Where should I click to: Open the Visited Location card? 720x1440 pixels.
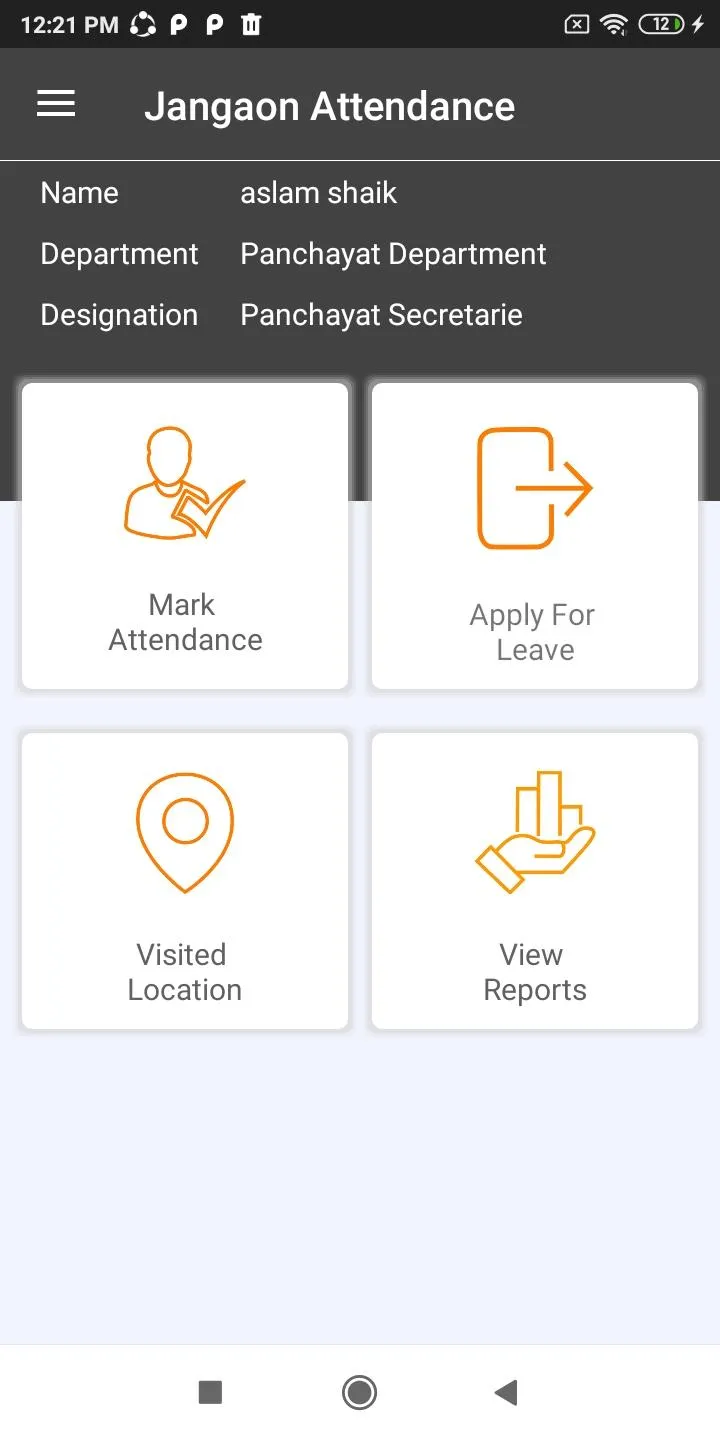pyautogui.click(x=185, y=881)
